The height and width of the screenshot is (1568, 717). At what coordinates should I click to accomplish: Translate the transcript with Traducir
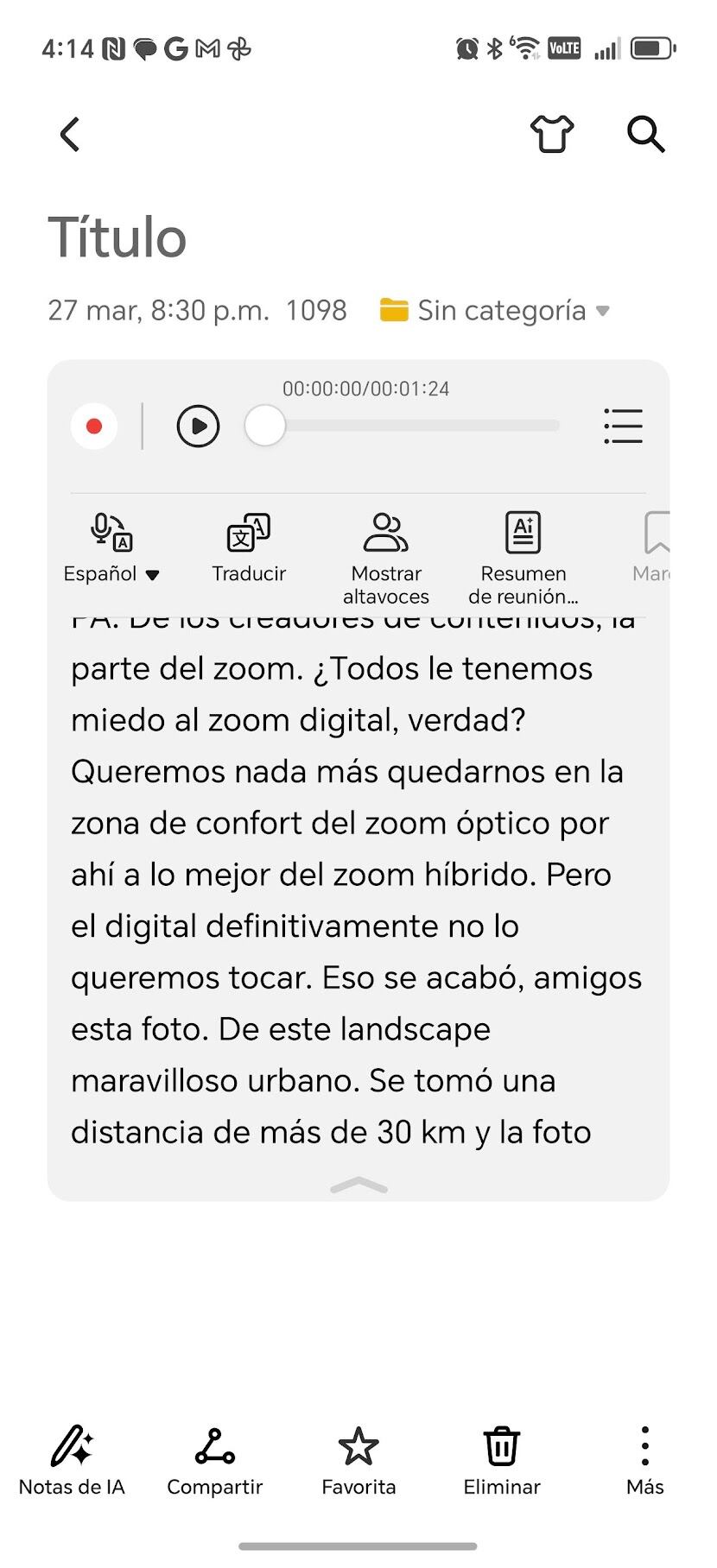click(249, 548)
